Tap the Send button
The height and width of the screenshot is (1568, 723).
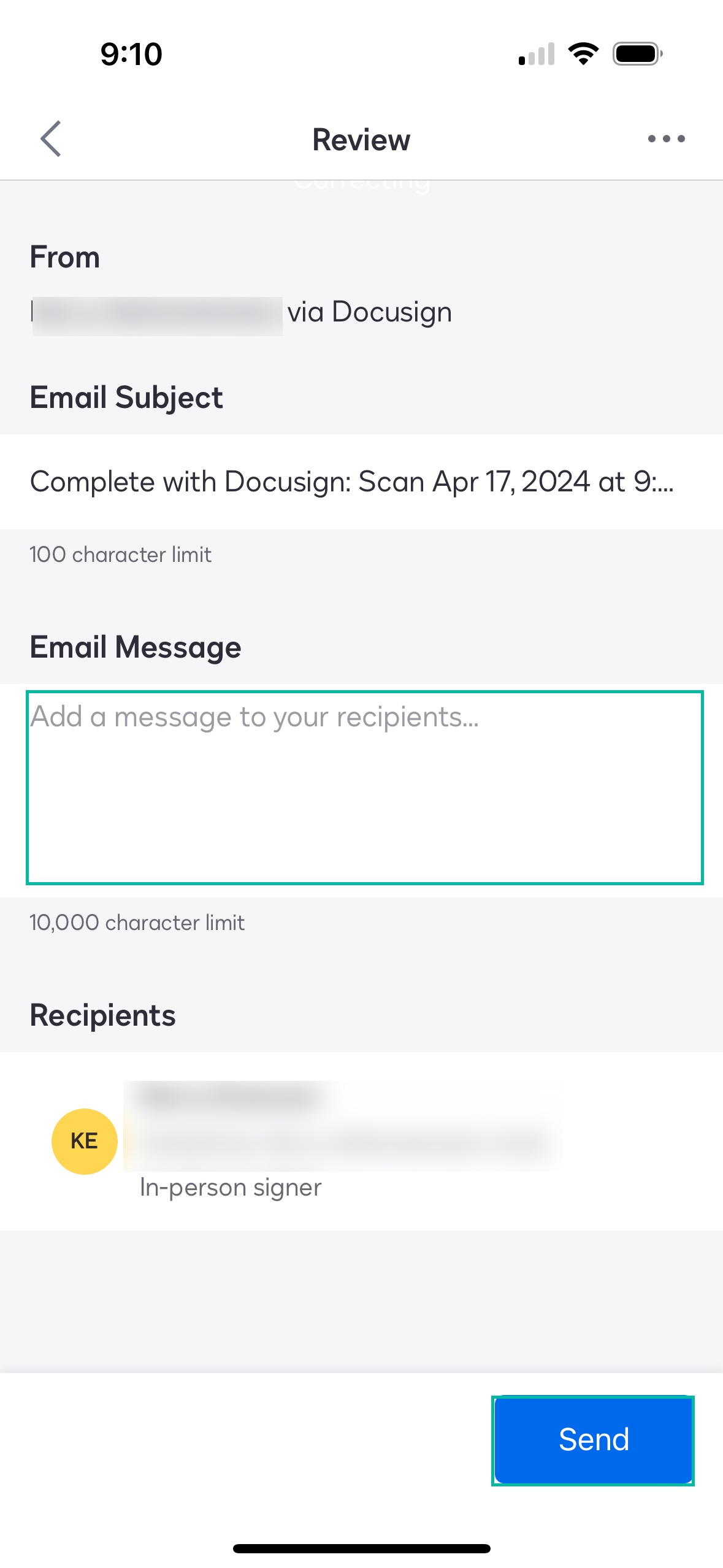point(592,1439)
